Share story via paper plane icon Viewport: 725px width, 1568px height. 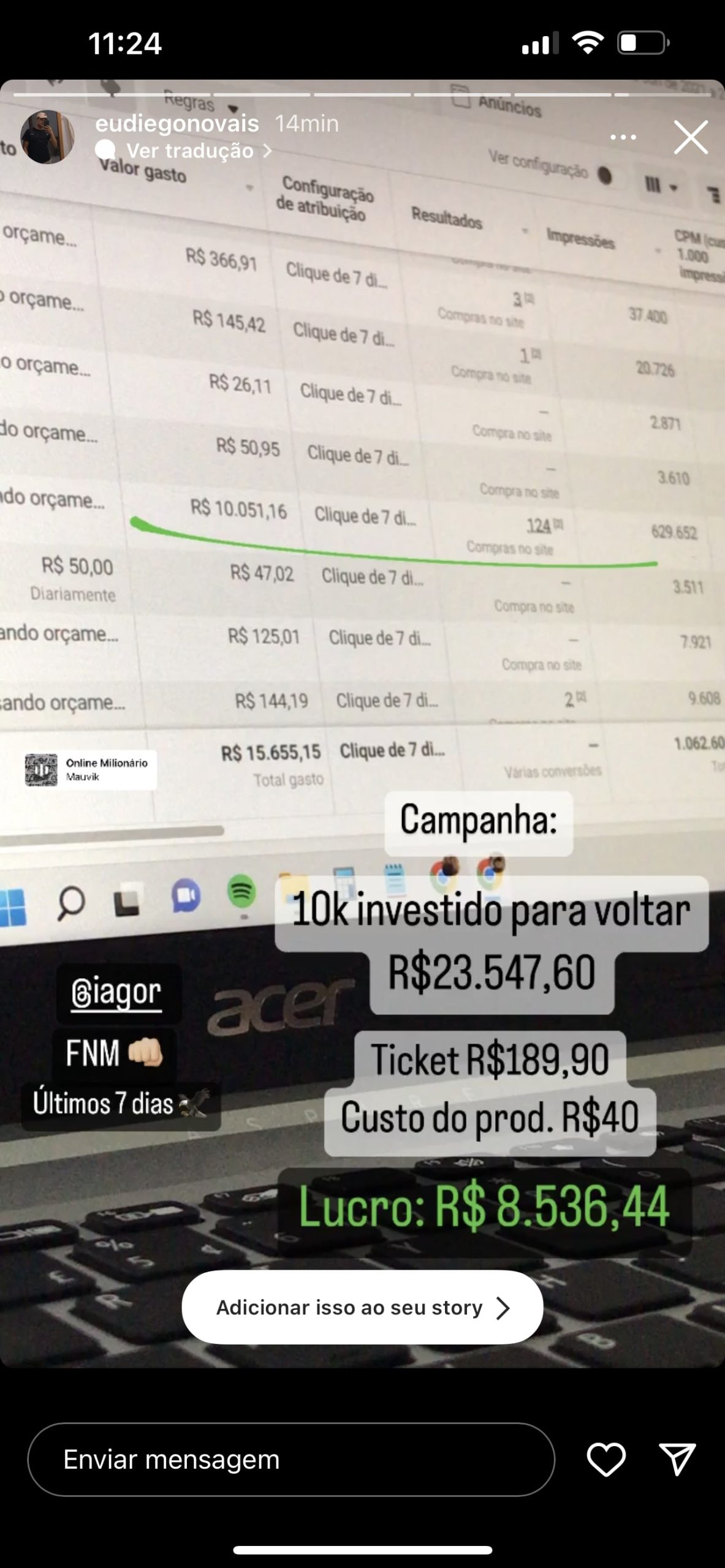[x=677, y=1460]
